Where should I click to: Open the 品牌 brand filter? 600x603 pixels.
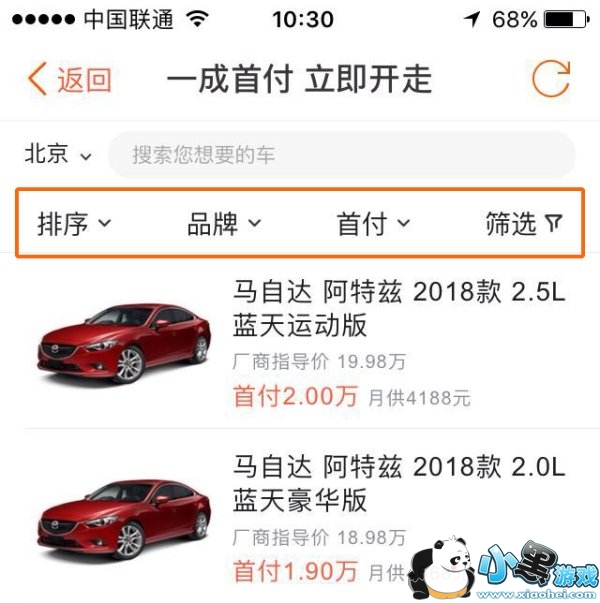tap(224, 223)
